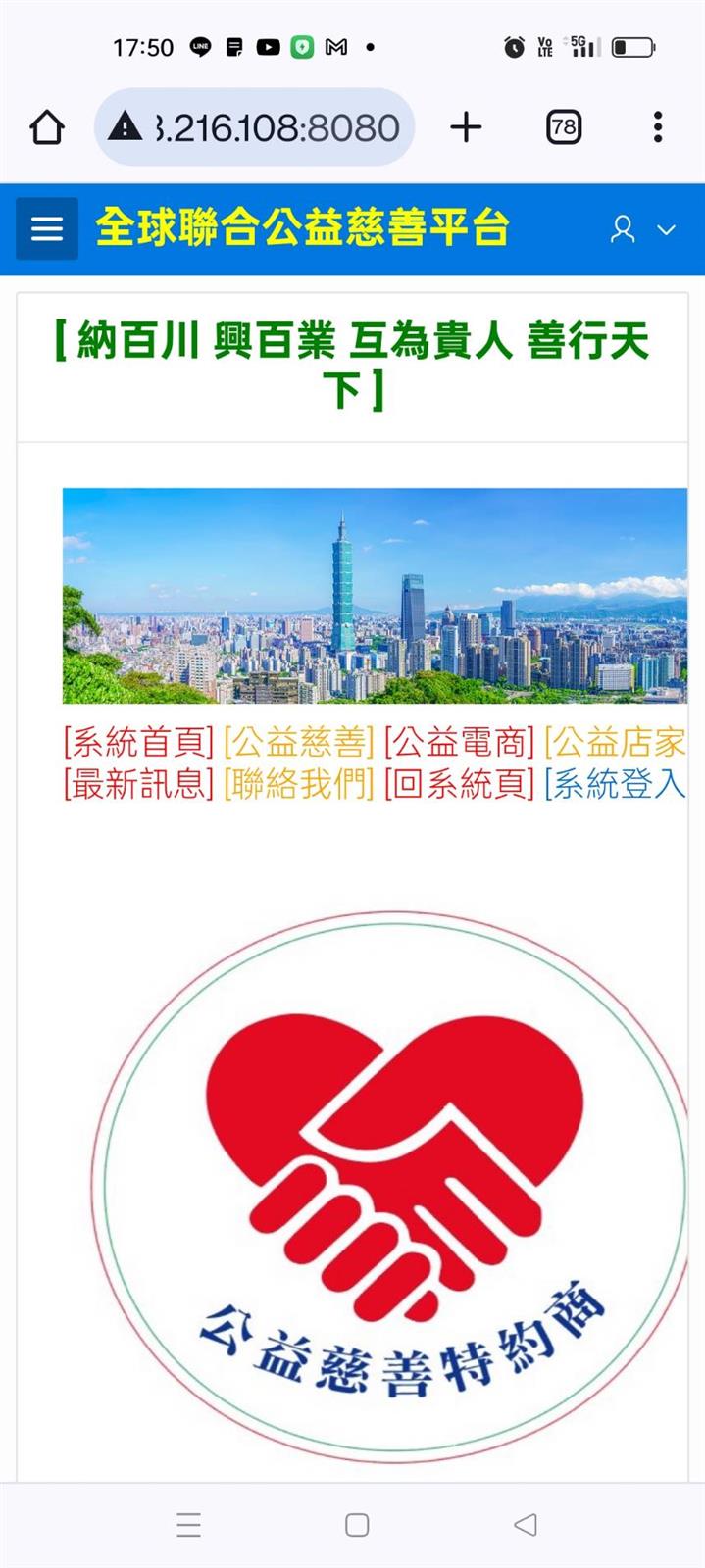Go to browser home page
The image size is (705, 1568).
click(47, 127)
